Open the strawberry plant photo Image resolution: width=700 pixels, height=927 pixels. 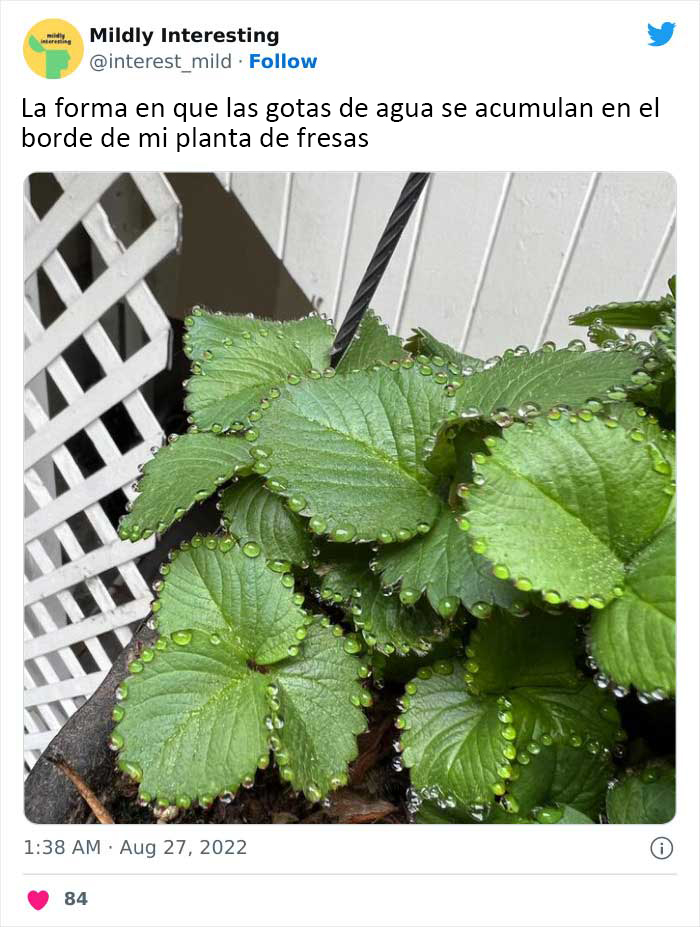[350, 497]
